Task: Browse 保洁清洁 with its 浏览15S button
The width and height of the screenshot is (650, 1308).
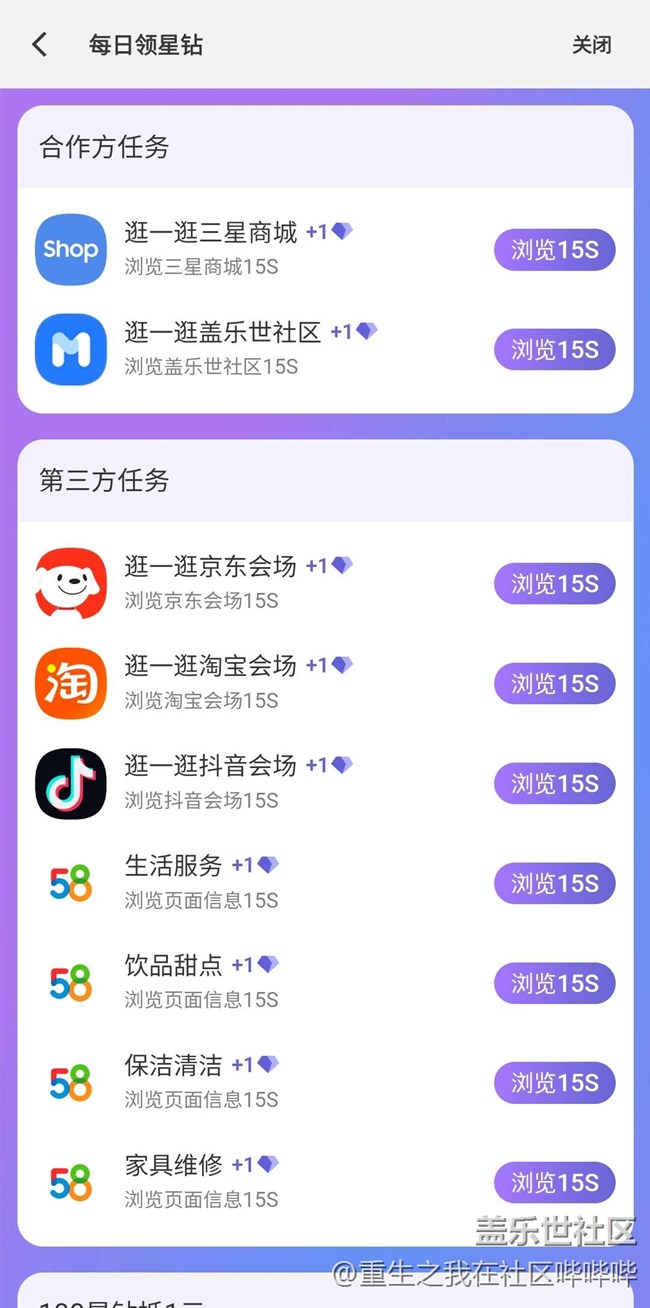Action: click(x=554, y=1082)
